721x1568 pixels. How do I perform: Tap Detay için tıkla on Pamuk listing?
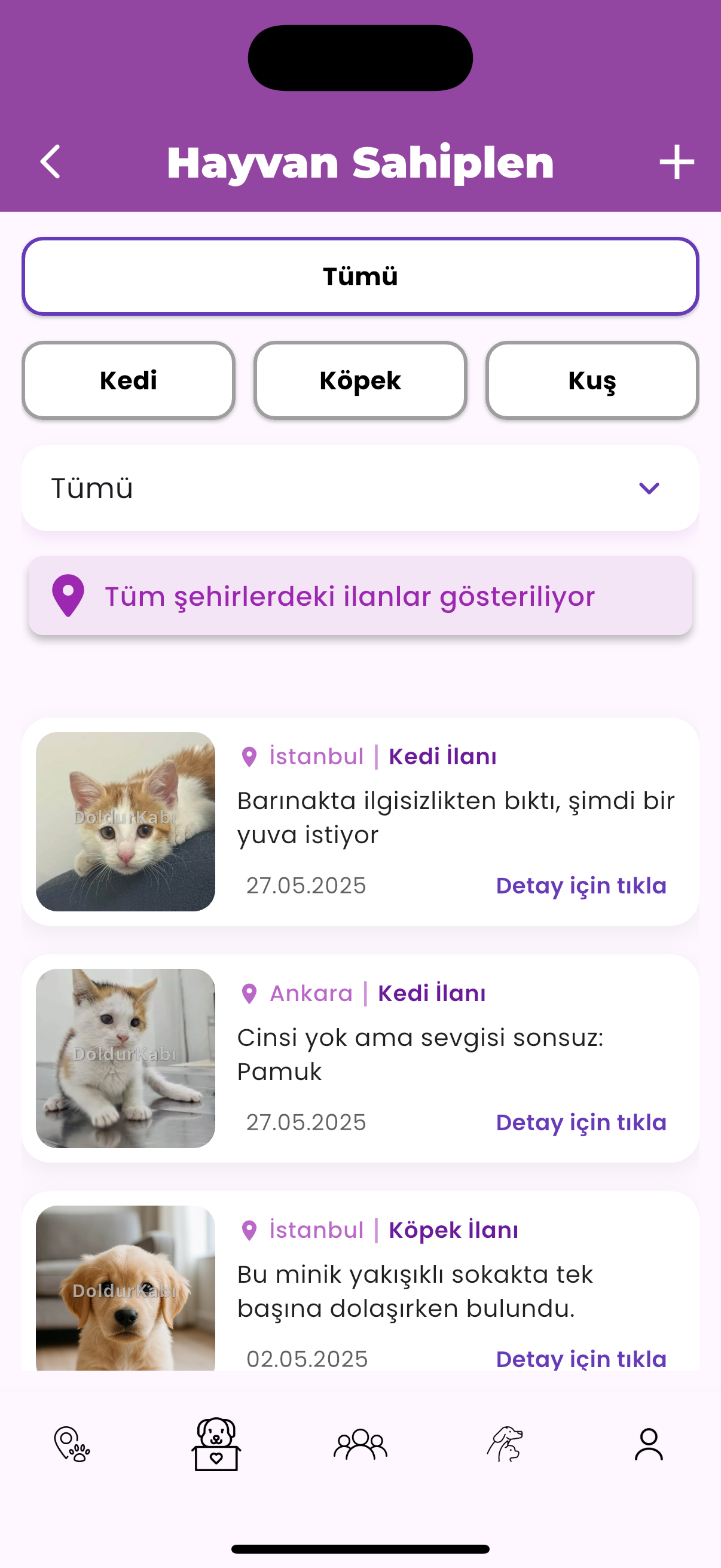(x=581, y=1122)
